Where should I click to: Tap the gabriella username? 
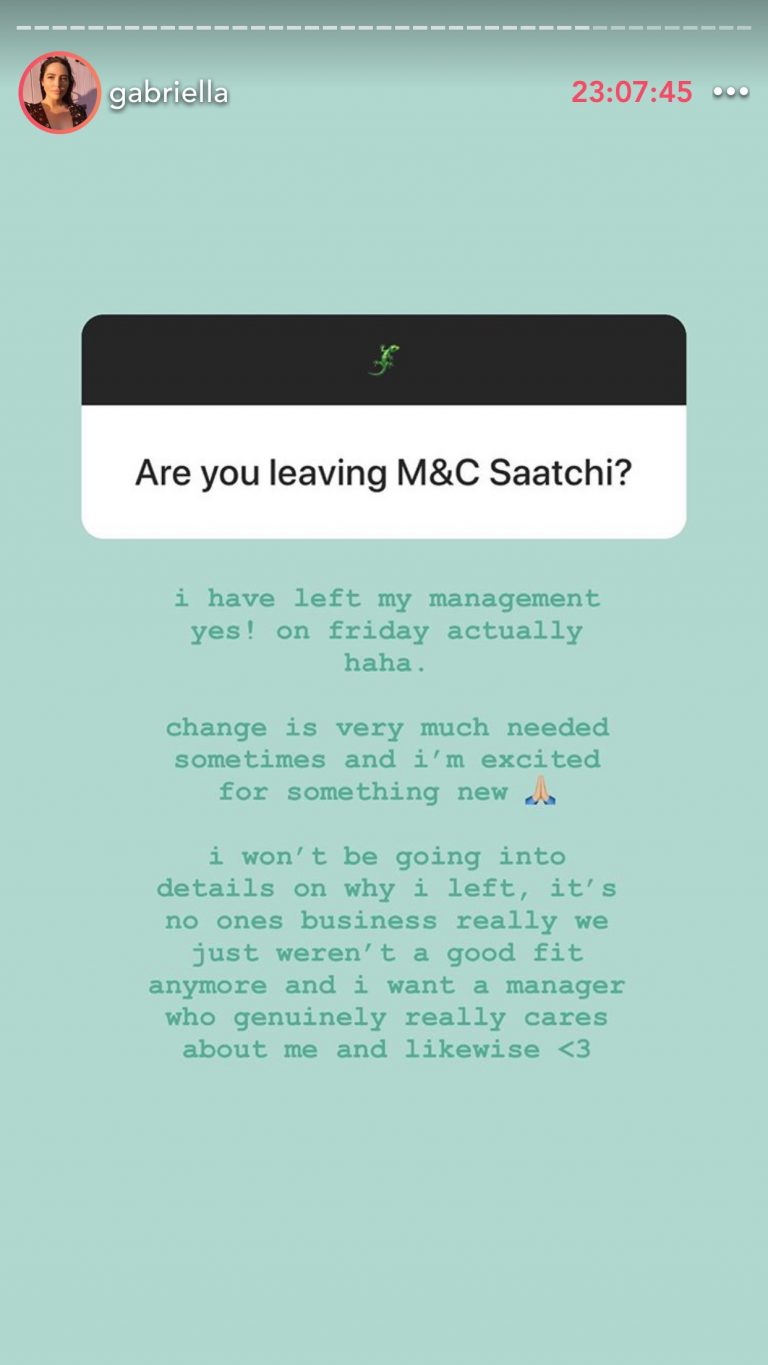tap(168, 94)
